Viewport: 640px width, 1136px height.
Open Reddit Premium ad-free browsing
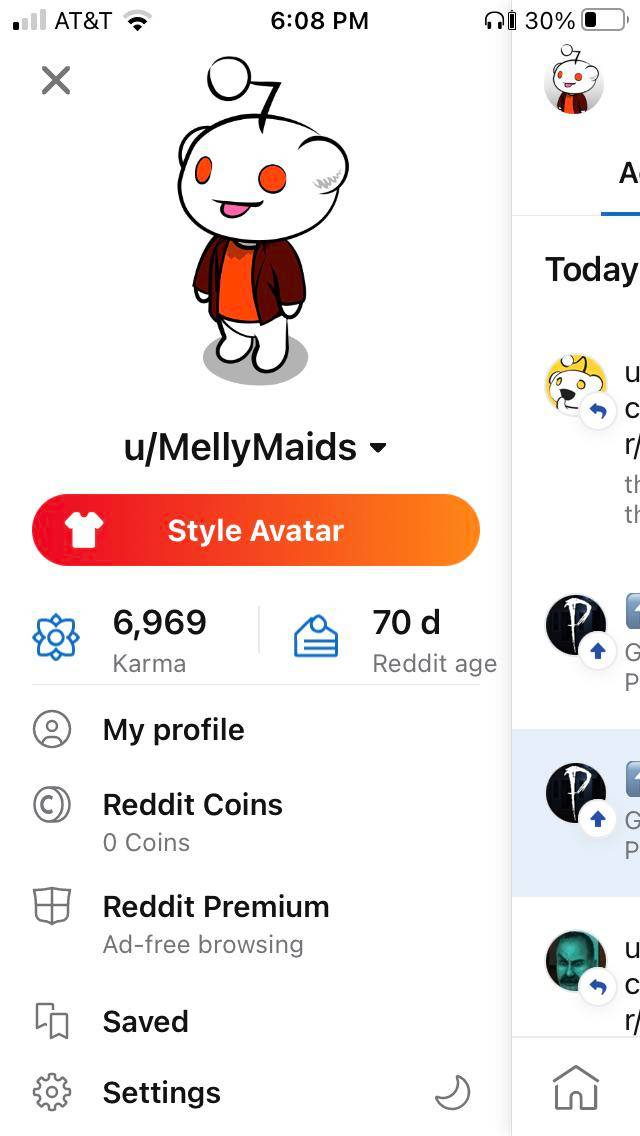coord(215,923)
